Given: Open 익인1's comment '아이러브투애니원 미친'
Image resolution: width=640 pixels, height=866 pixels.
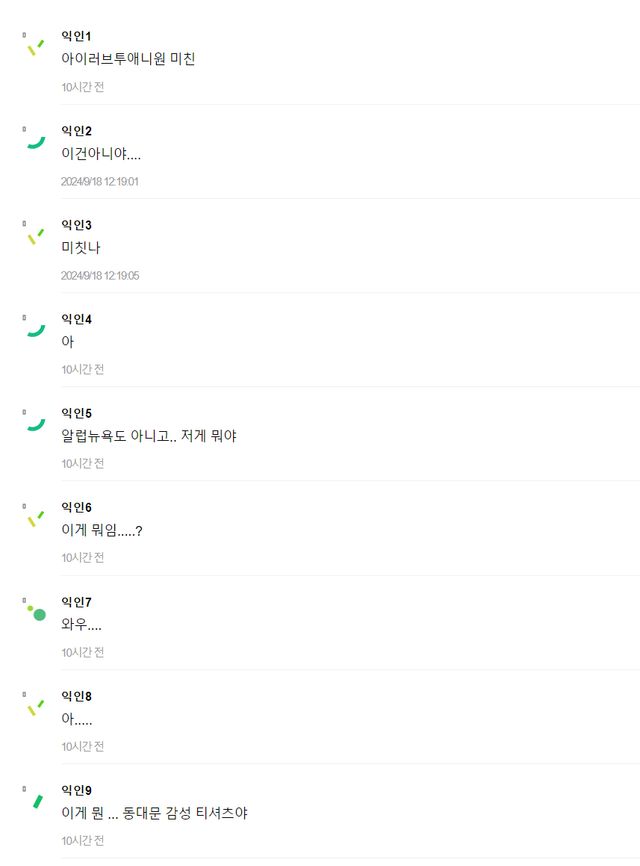Looking at the screenshot, I should click(x=128, y=59).
